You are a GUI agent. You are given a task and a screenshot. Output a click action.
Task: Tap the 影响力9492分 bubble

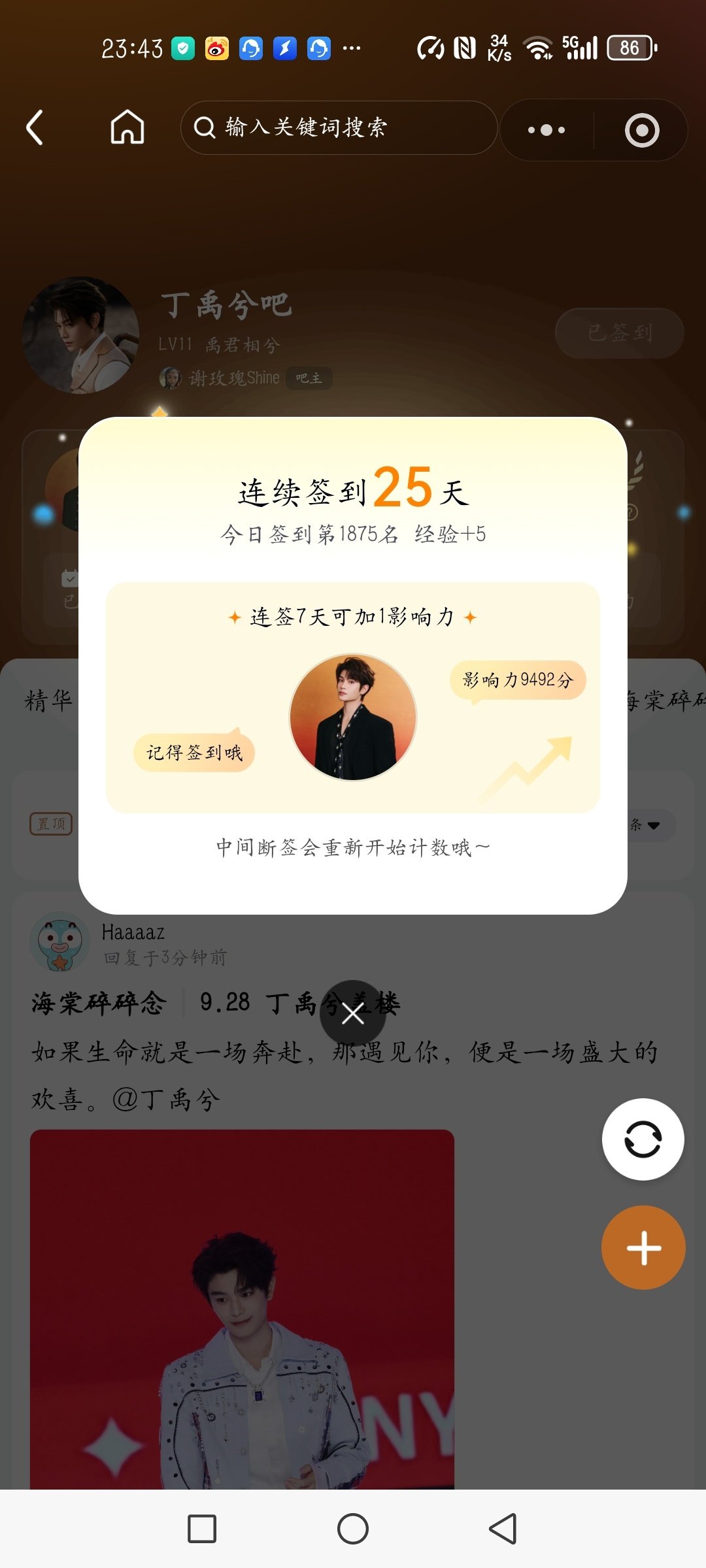[518, 680]
